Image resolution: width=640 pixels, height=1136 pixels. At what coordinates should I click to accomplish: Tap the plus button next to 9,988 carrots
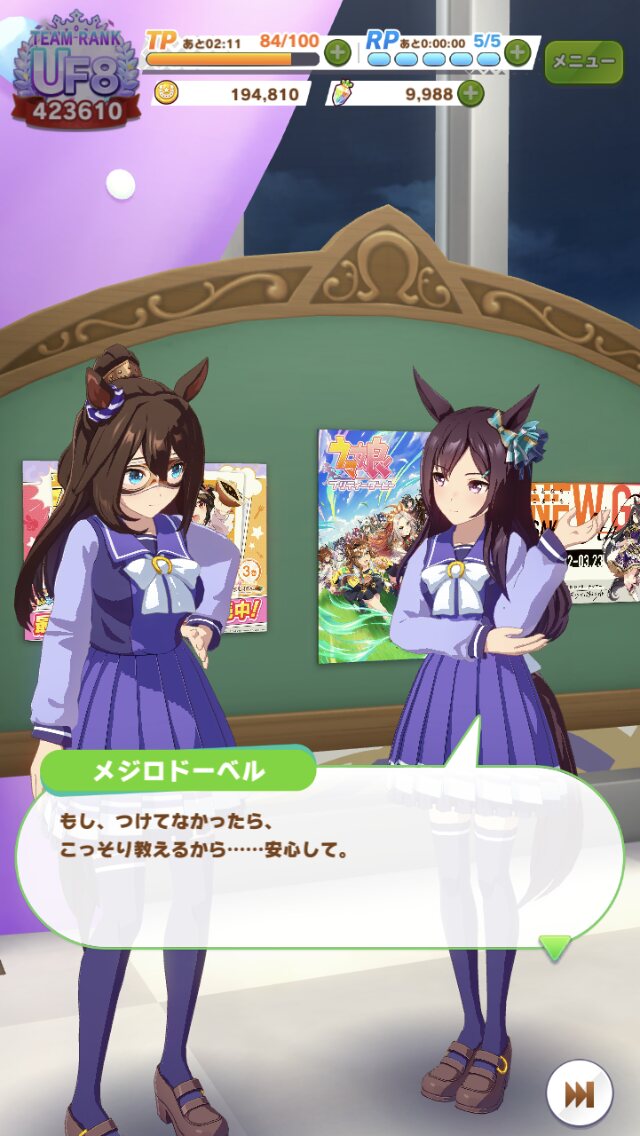pyautogui.click(x=470, y=93)
